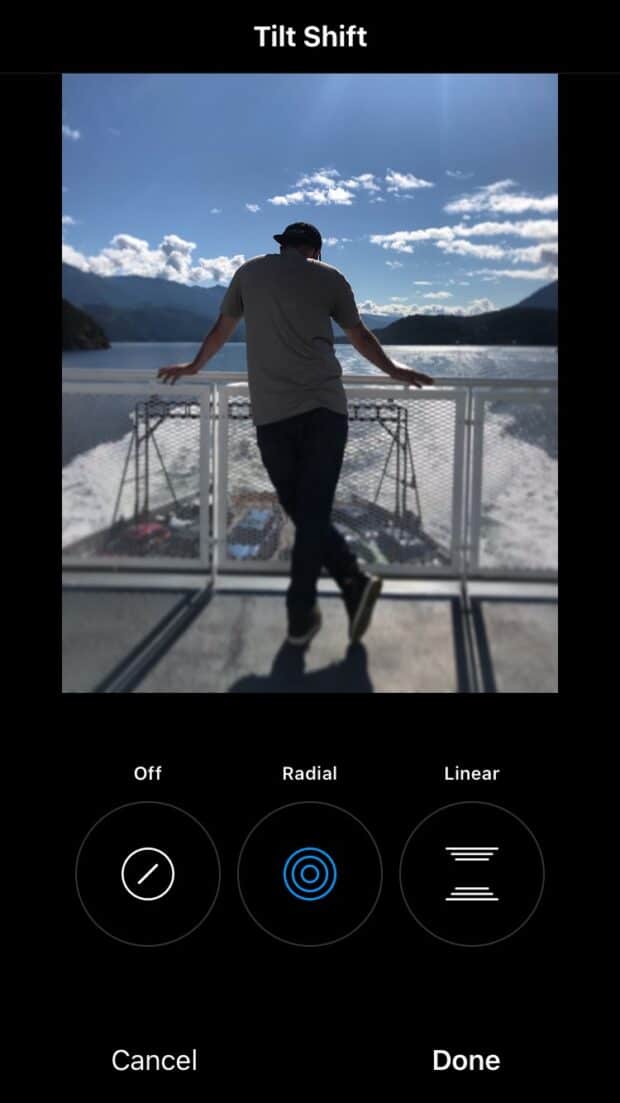
Task: Tap the photo to set focus point
Action: point(310,382)
